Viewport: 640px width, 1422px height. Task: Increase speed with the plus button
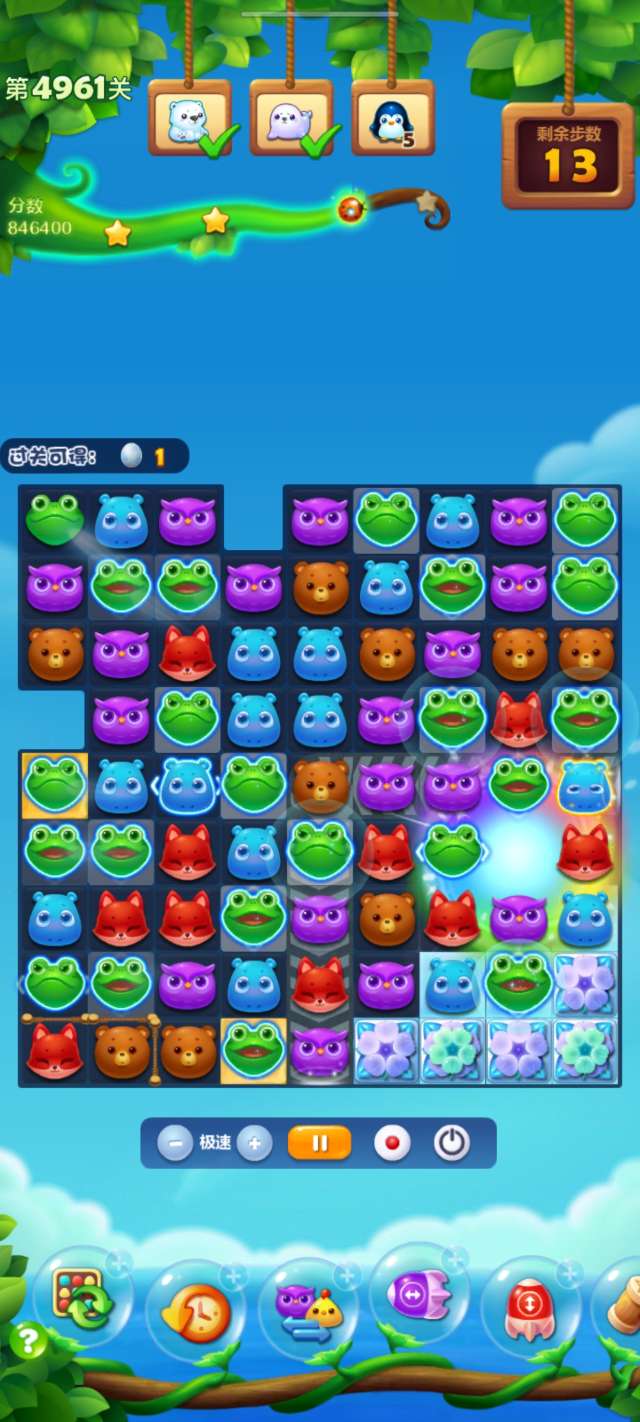(255, 1143)
